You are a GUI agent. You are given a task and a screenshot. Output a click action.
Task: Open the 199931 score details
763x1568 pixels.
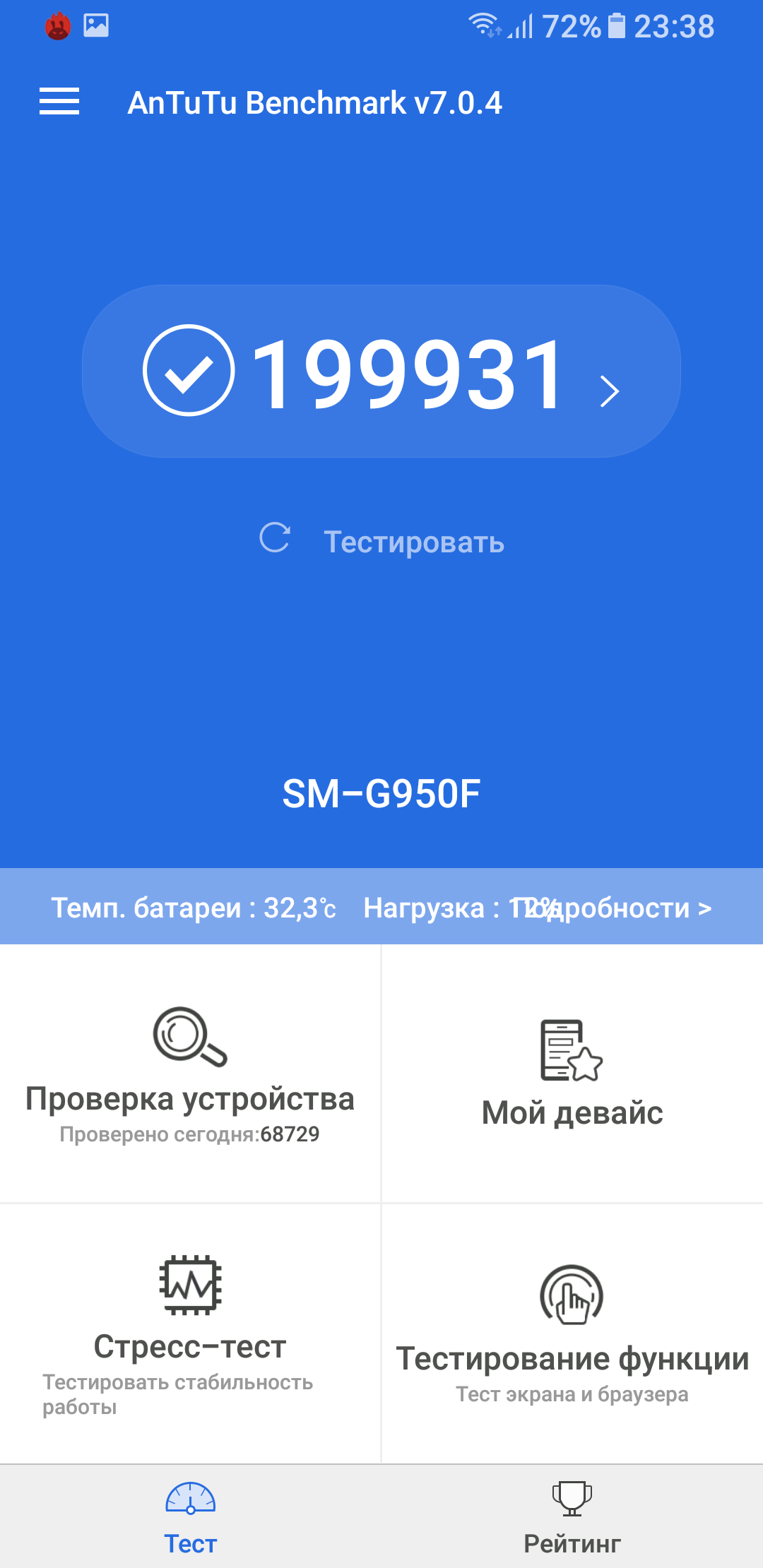(381, 372)
